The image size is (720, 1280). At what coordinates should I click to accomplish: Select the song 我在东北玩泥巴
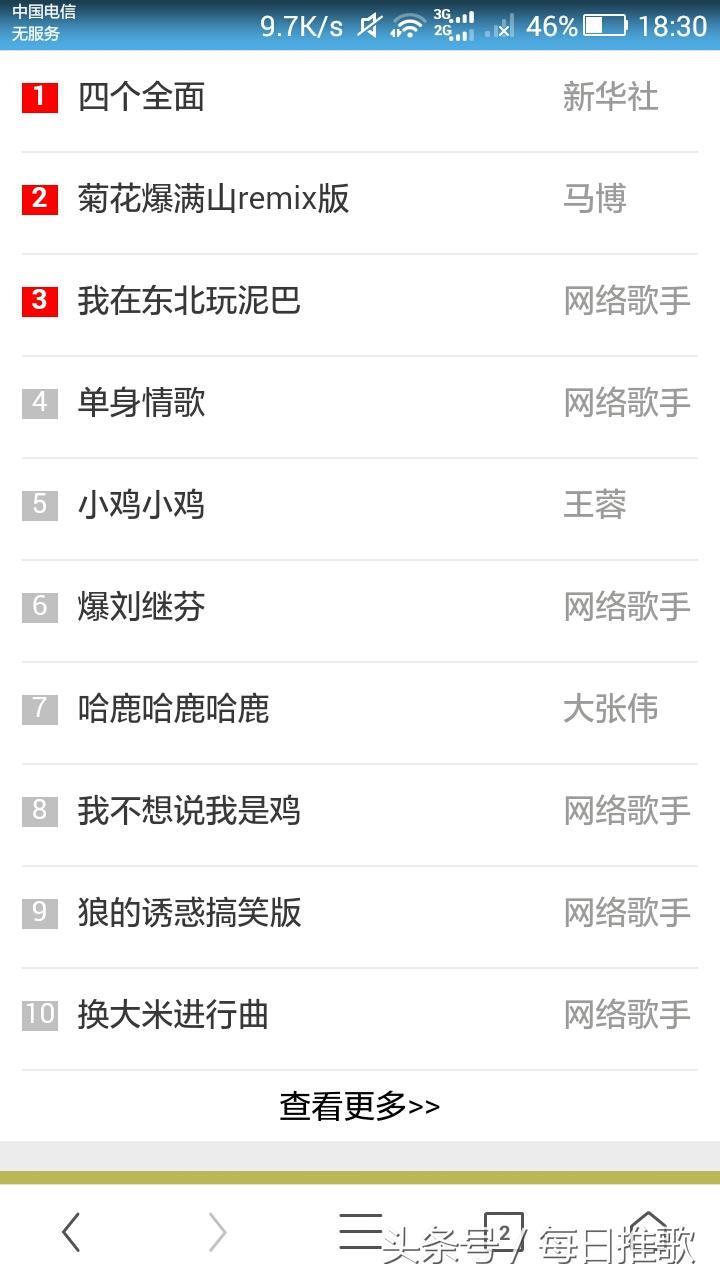tap(189, 301)
